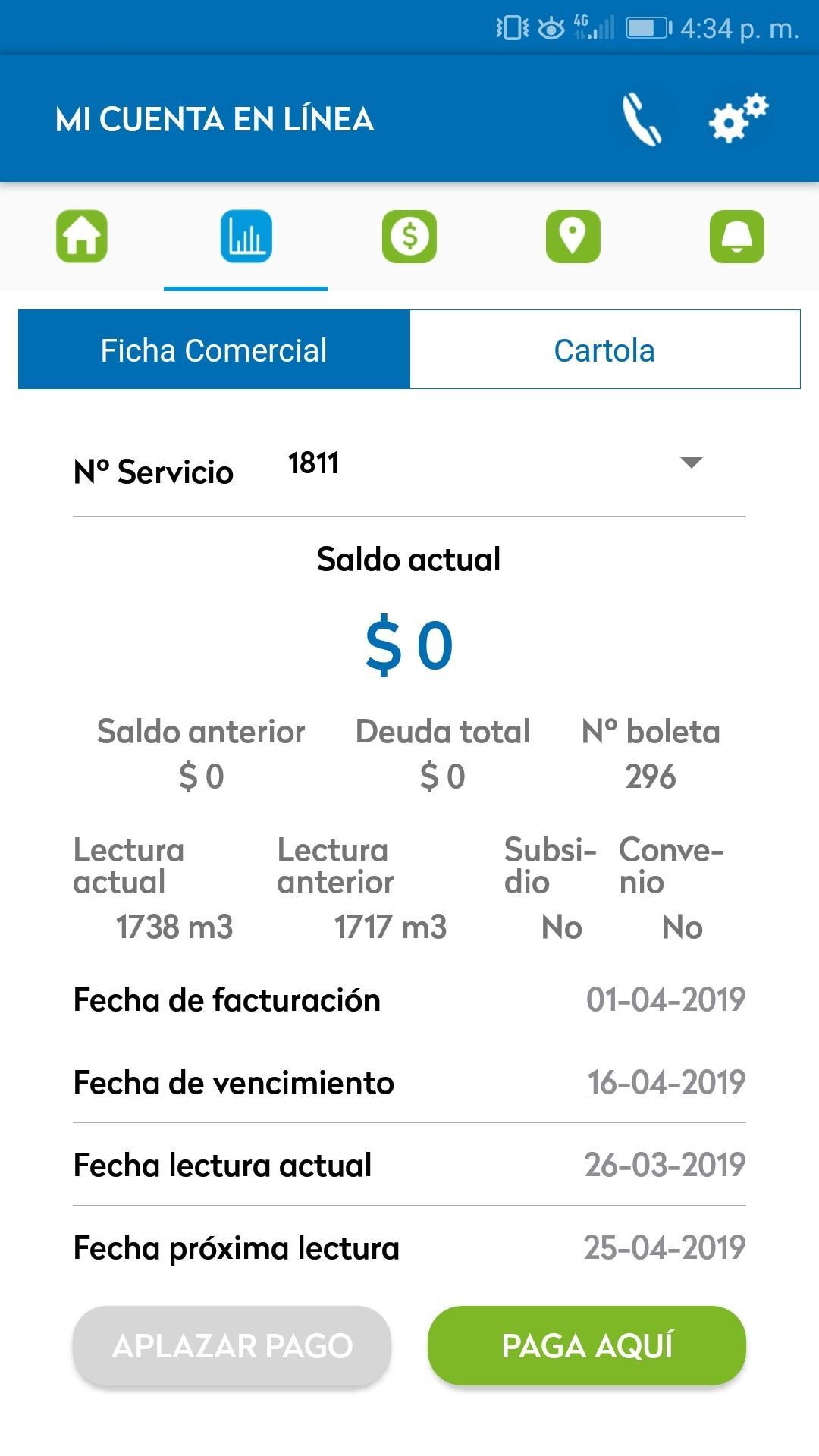The height and width of the screenshot is (1456, 819).
Task: Select the Ficha Comercial segment
Action: [x=214, y=350]
